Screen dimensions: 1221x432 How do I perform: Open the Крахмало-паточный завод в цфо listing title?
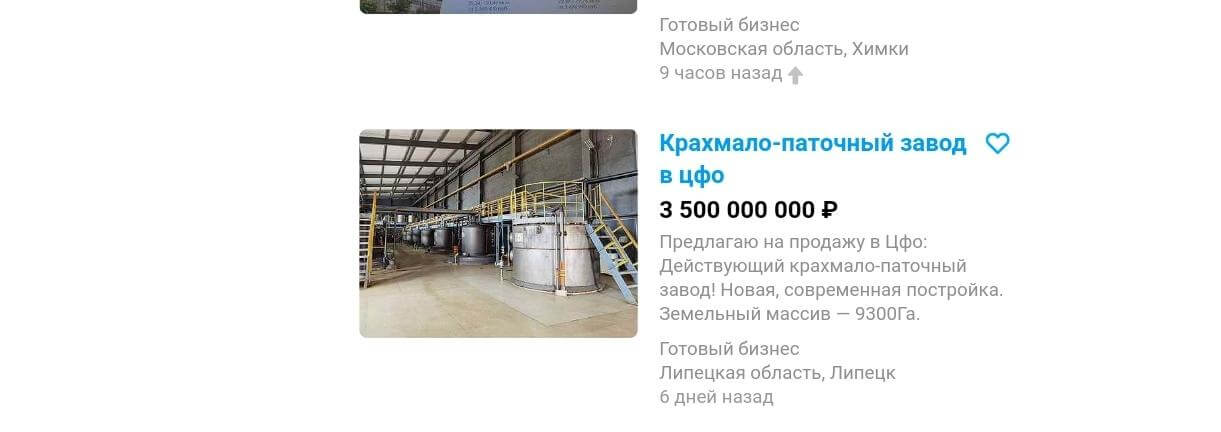pos(812,144)
